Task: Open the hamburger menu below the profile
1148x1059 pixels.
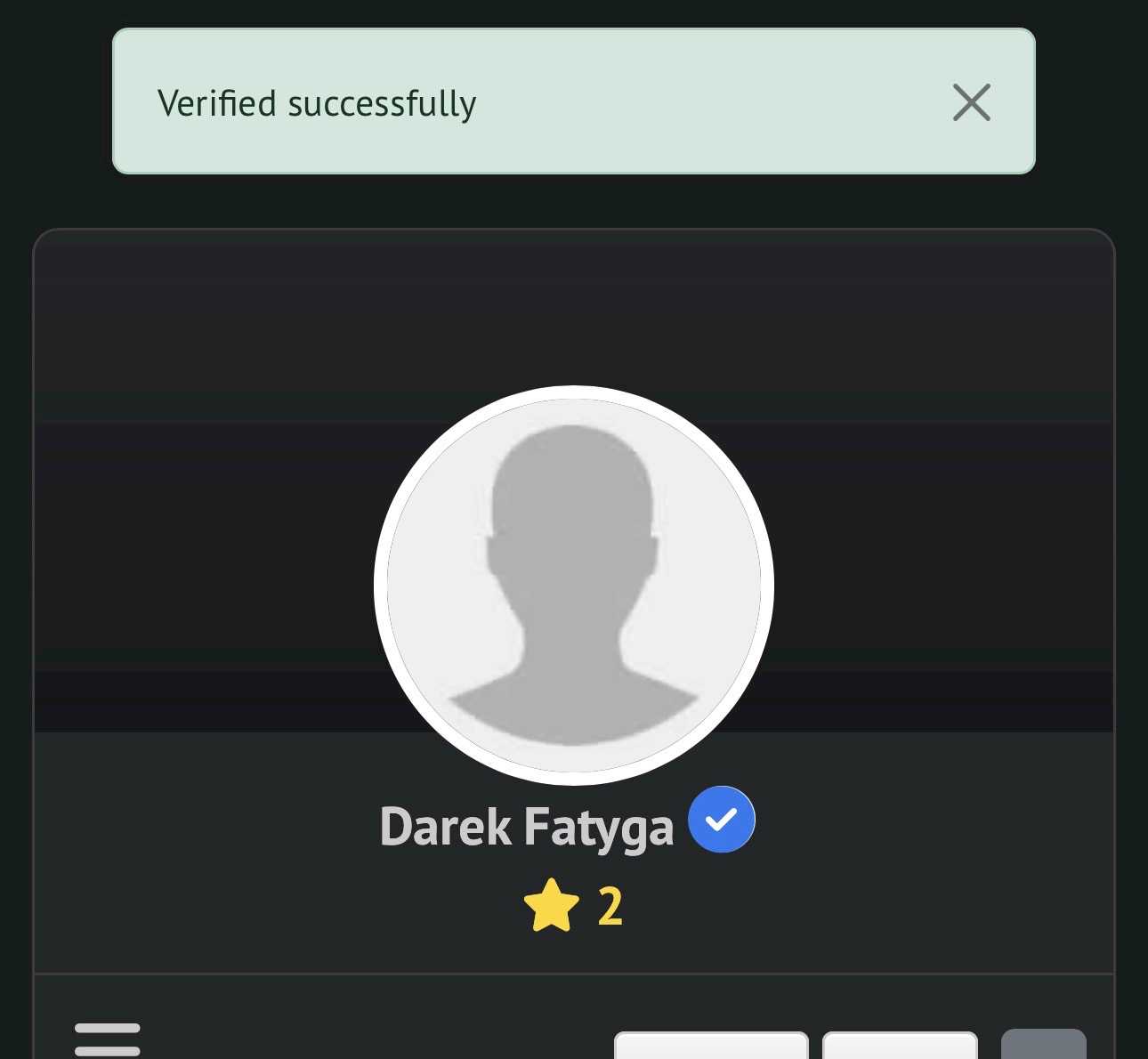Action: click(x=108, y=1039)
